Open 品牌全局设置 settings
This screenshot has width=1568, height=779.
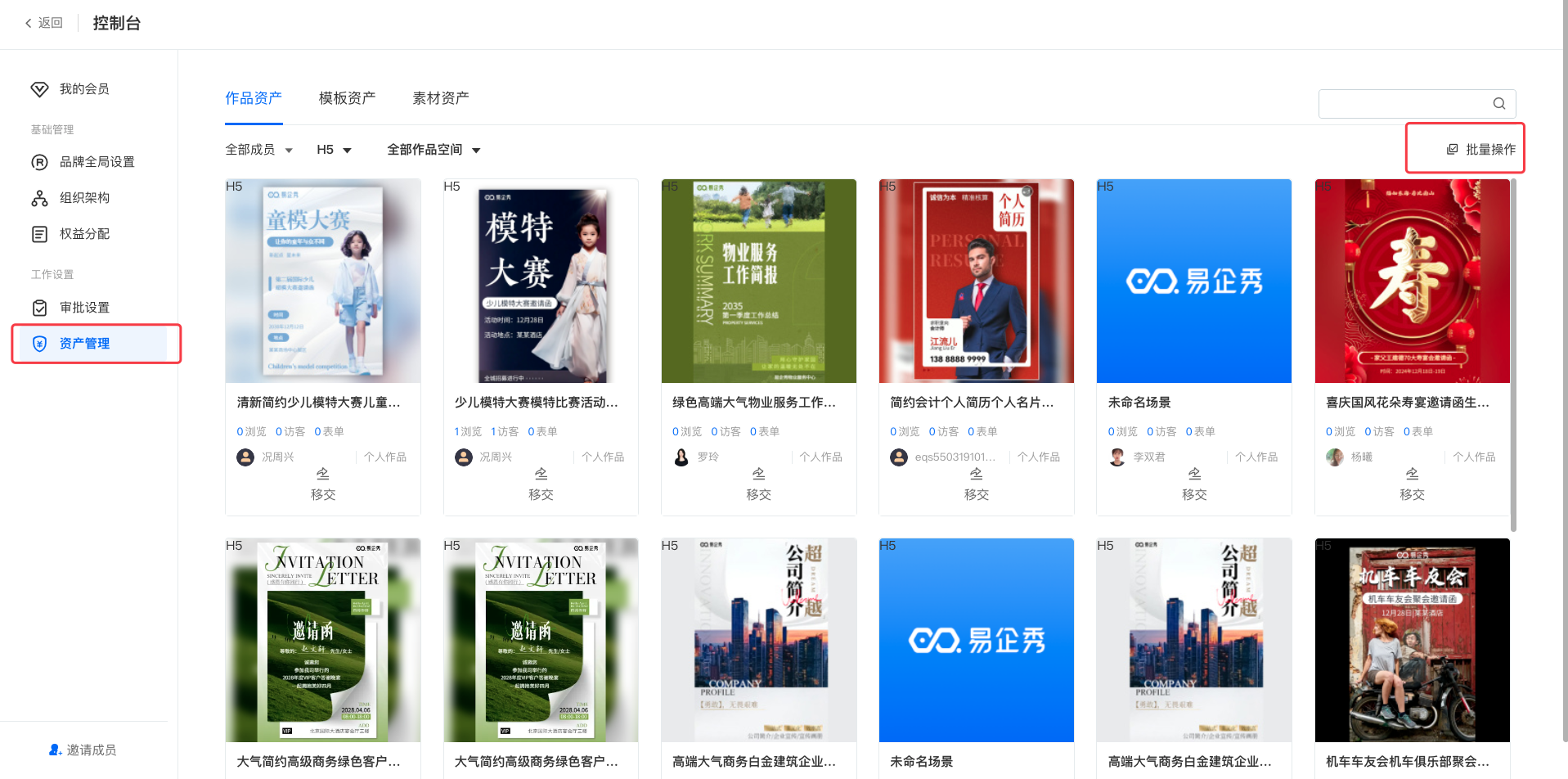tap(96, 162)
